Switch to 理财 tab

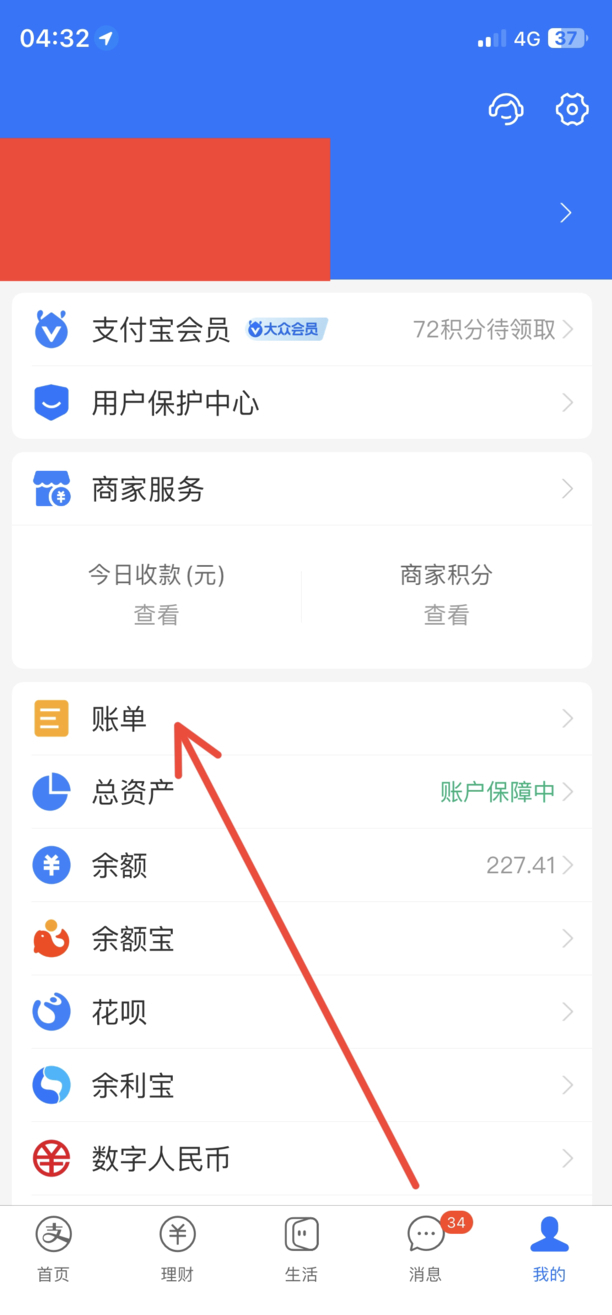coord(177,1250)
